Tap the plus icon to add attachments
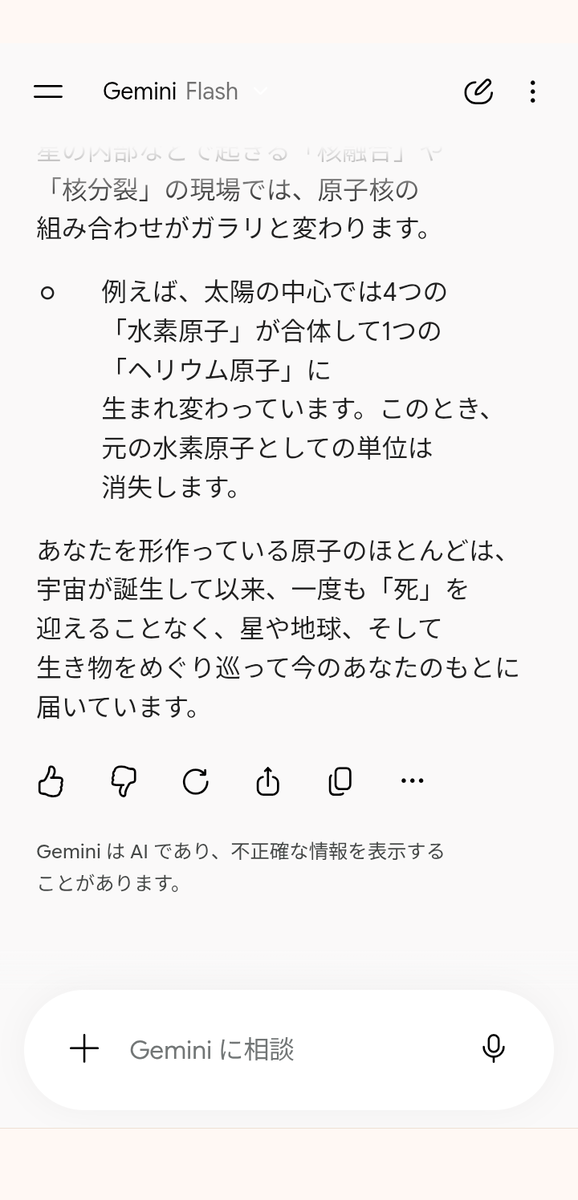Viewport: 578px width, 1200px height. coord(85,1049)
